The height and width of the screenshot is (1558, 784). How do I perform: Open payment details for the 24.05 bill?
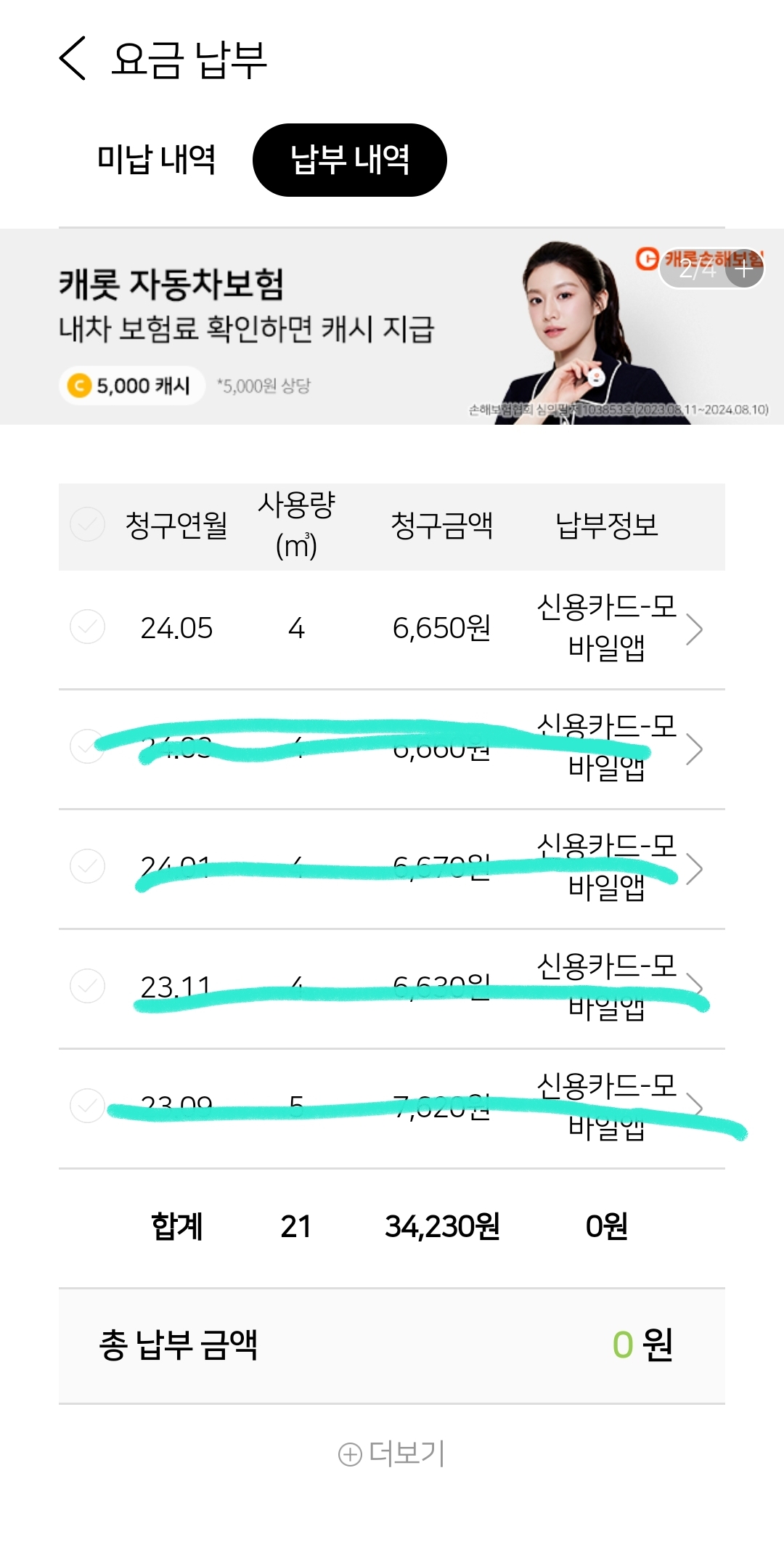pyautogui.click(x=694, y=629)
